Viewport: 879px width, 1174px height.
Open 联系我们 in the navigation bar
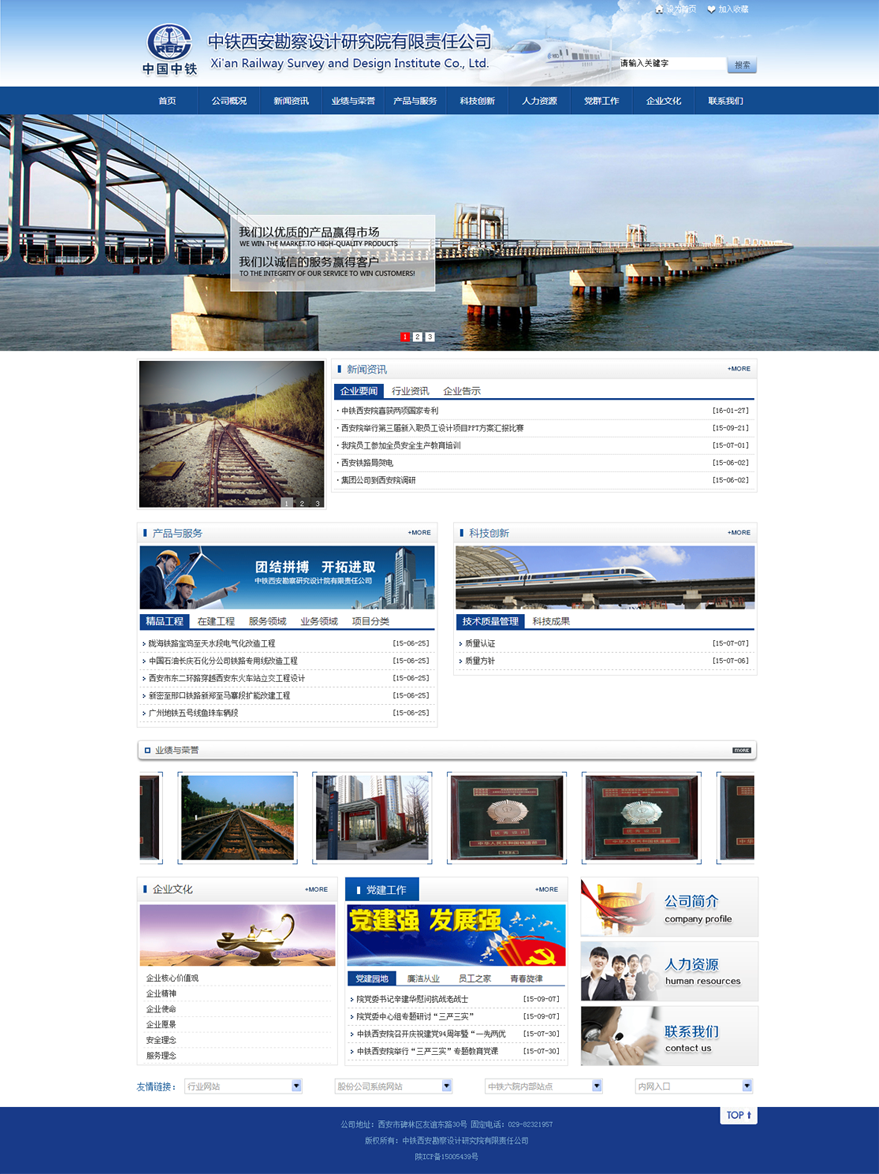tap(725, 101)
